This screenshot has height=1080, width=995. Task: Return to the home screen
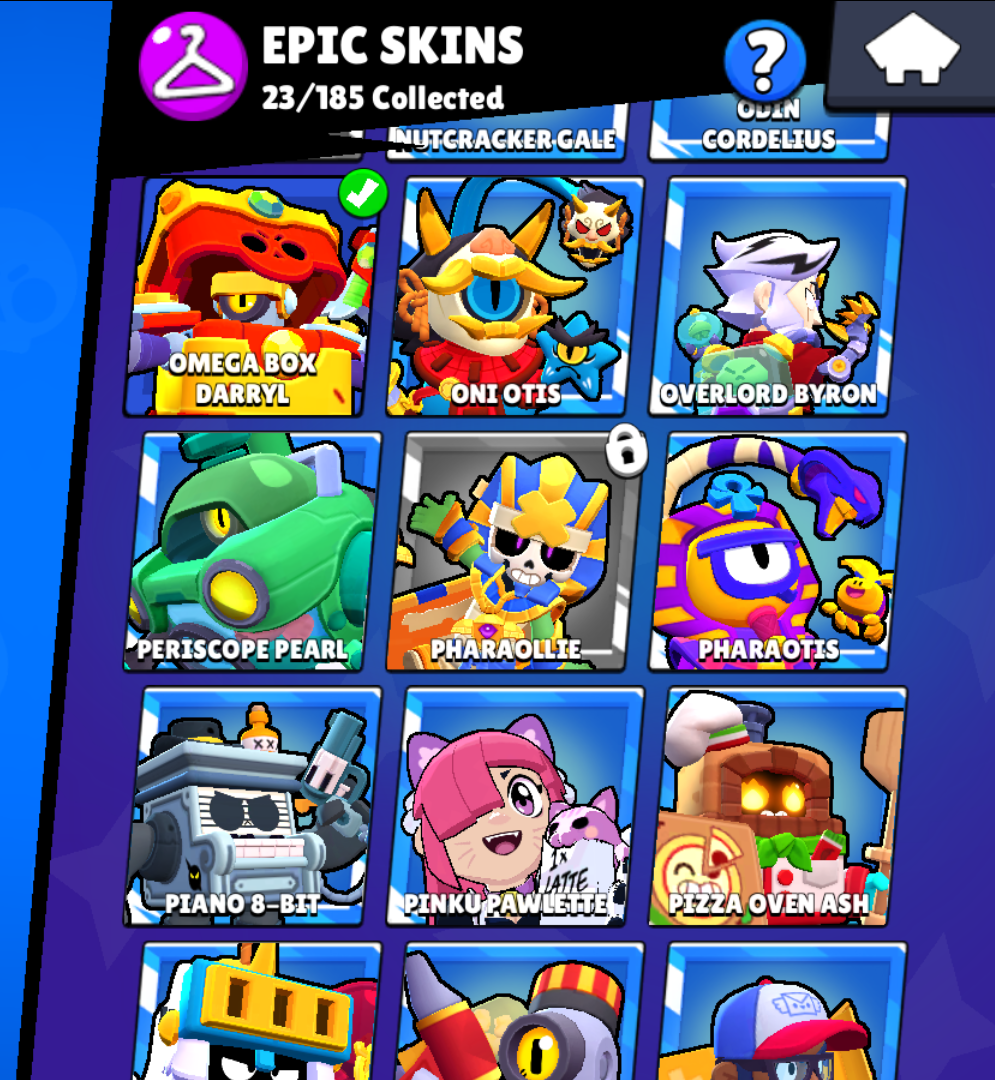(x=911, y=52)
